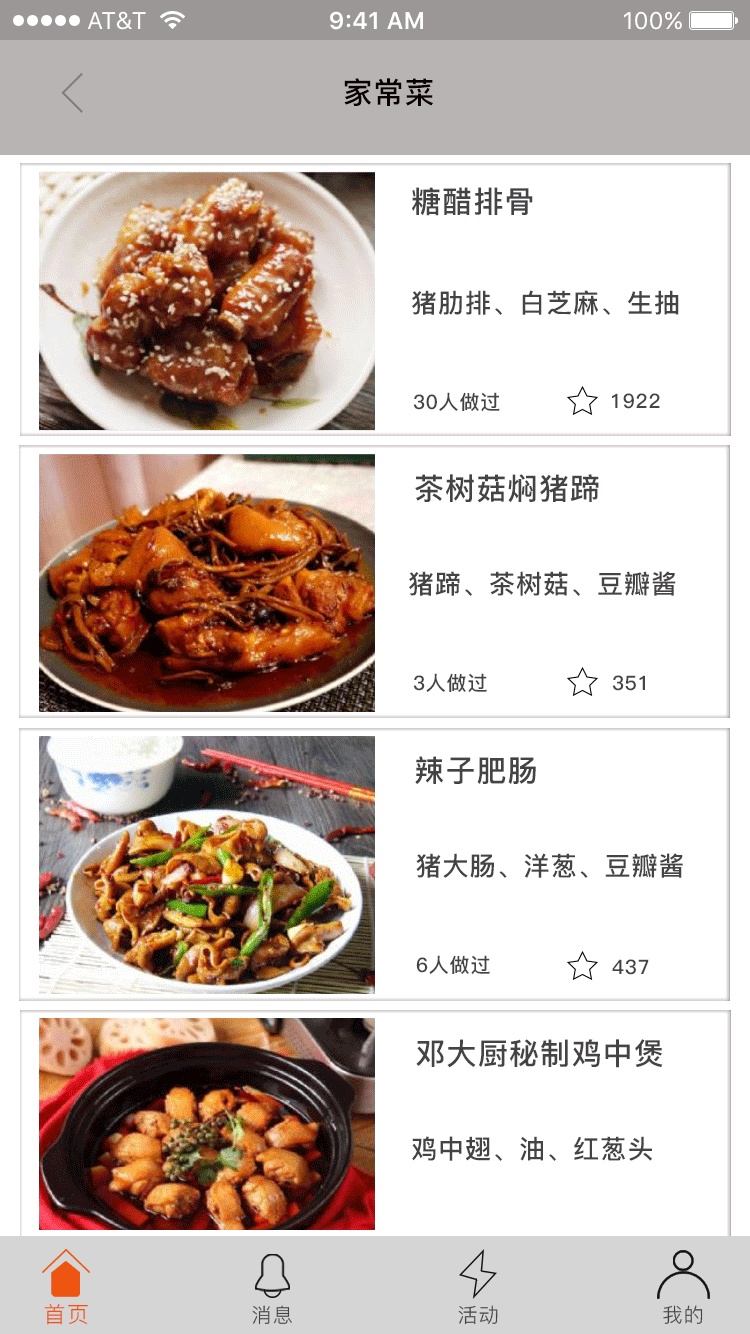Open the 糖醋排骨 recipe card
This screenshot has width=750, height=1334.
click(x=375, y=300)
